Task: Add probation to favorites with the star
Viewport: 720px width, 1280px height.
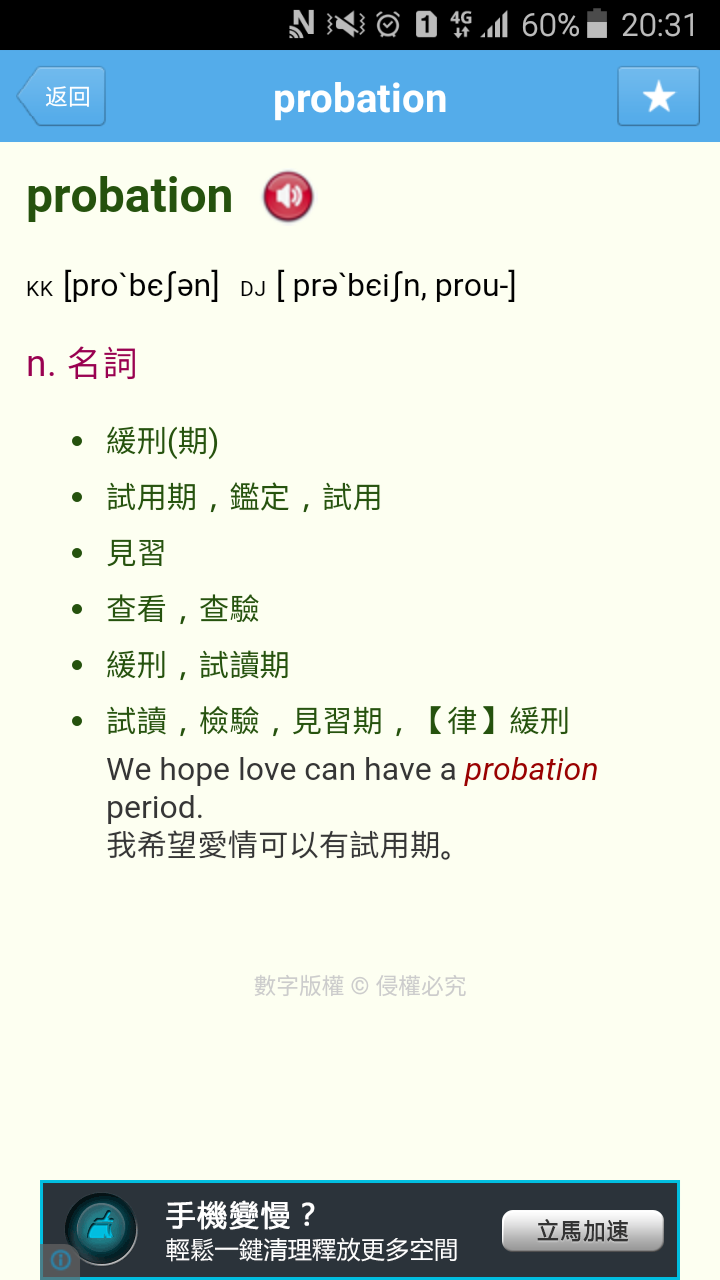Action: pyautogui.click(x=658, y=97)
